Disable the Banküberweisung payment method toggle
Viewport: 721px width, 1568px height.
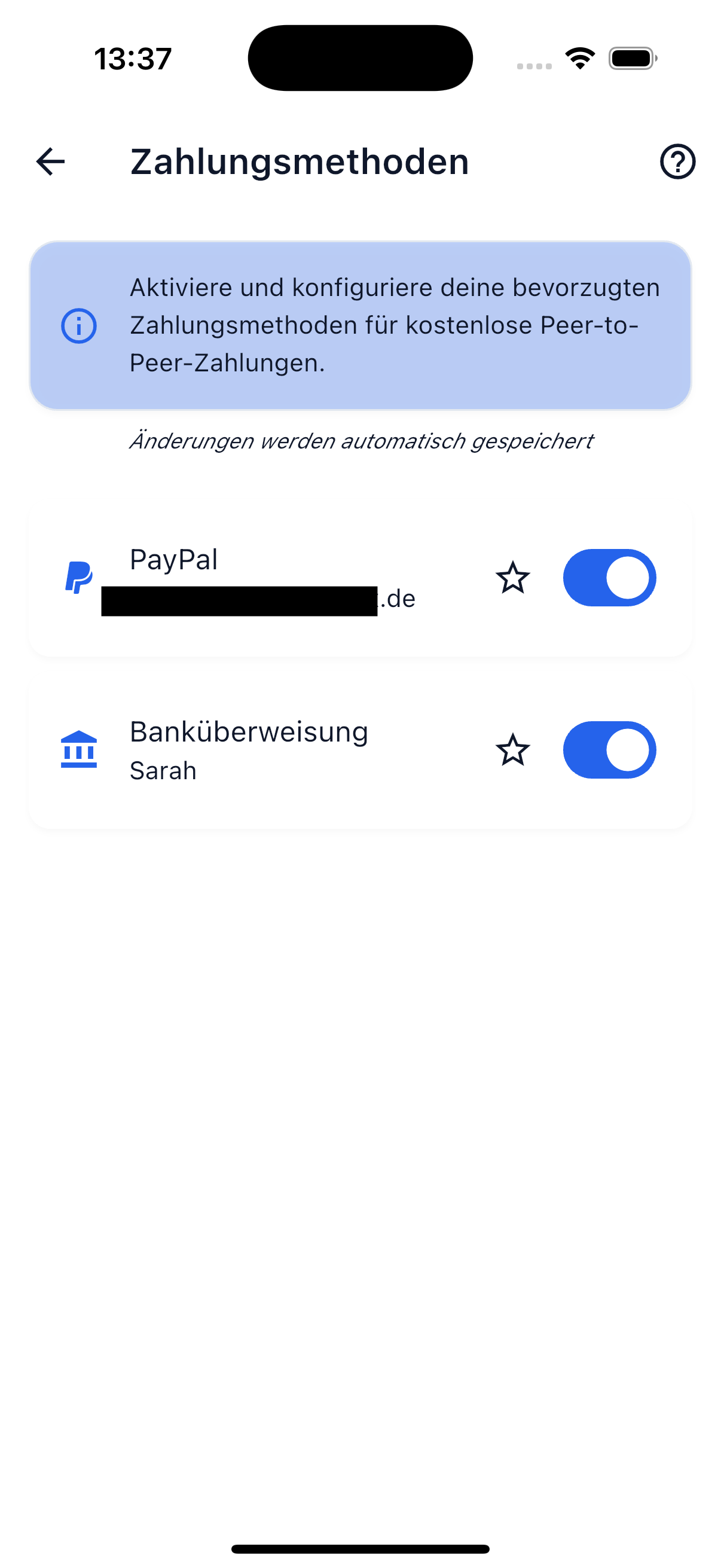click(x=609, y=750)
